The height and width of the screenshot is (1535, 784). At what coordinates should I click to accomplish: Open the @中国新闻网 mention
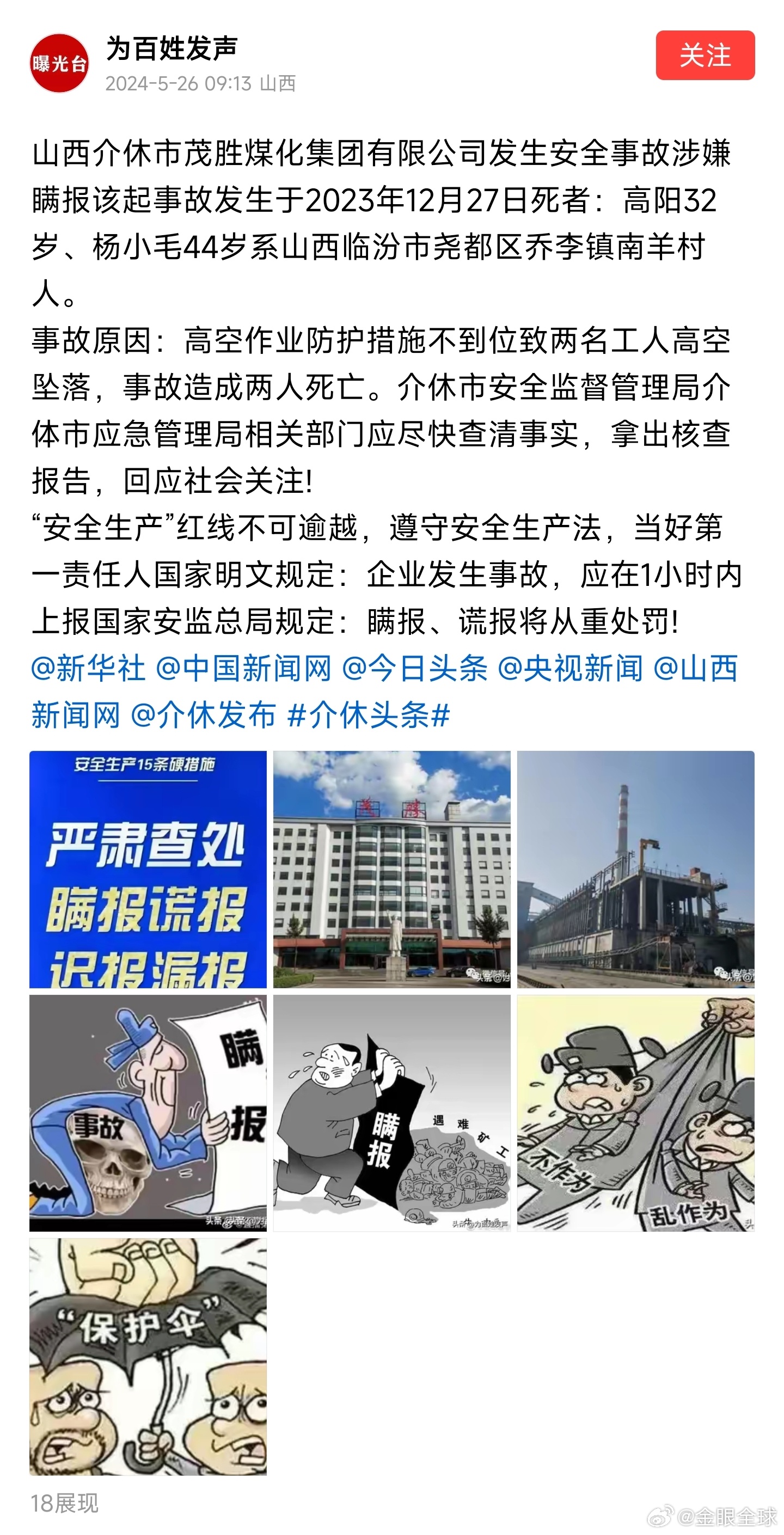click(x=243, y=668)
